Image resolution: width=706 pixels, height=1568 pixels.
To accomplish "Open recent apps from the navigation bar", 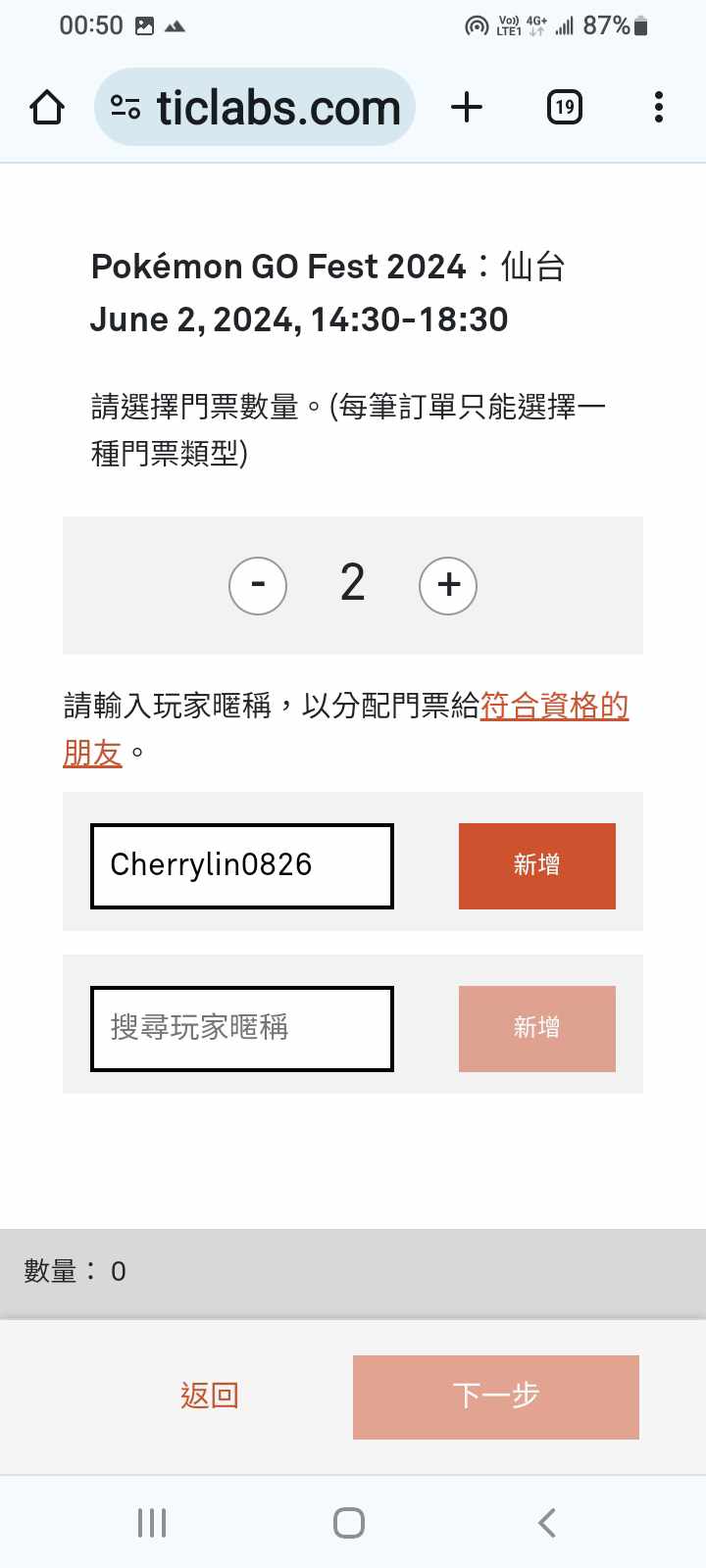I will tap(152, 1522).
